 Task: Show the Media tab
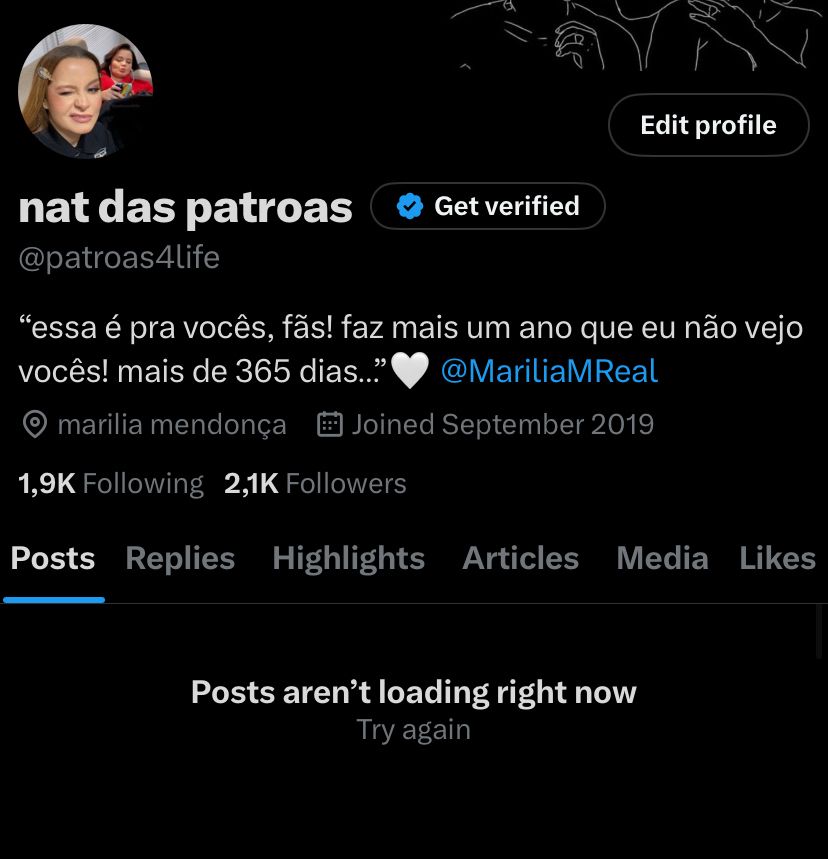[662, 558]
